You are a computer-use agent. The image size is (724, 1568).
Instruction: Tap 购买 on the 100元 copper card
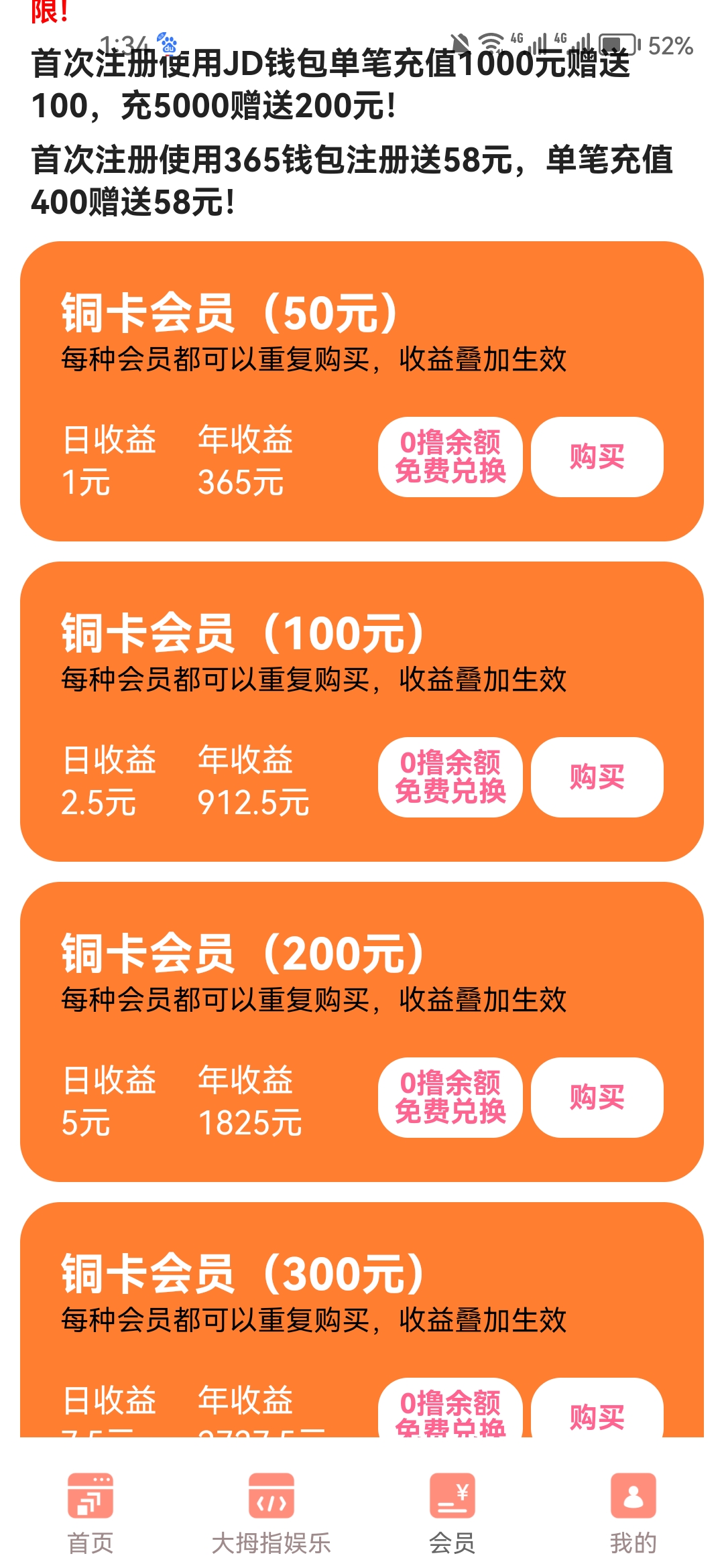coord(596,777)
